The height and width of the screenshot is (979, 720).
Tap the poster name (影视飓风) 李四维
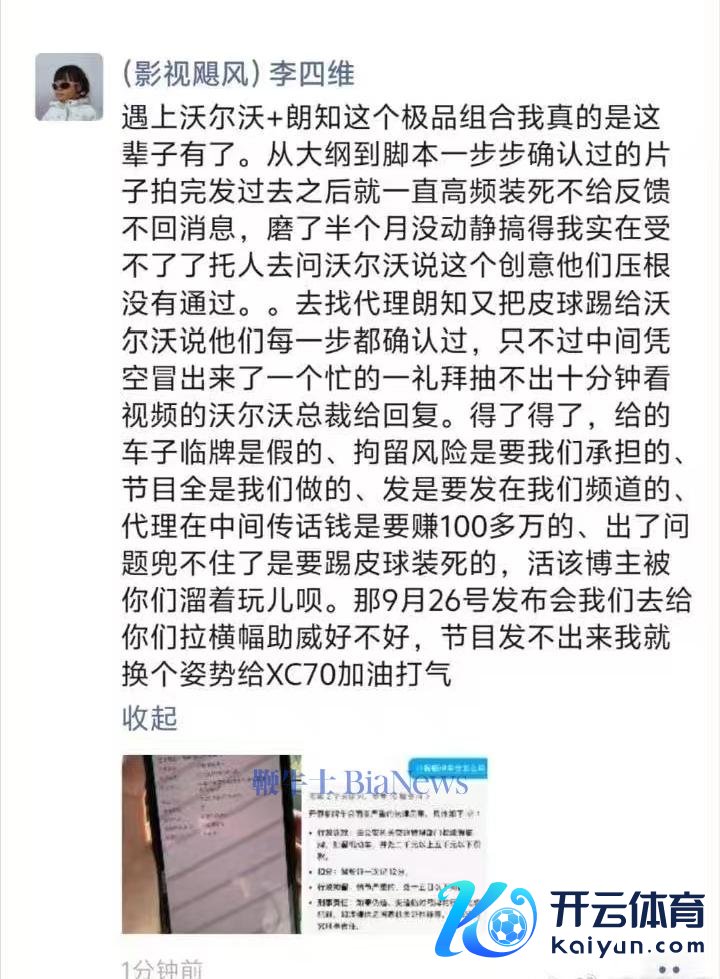click(238, 74)
